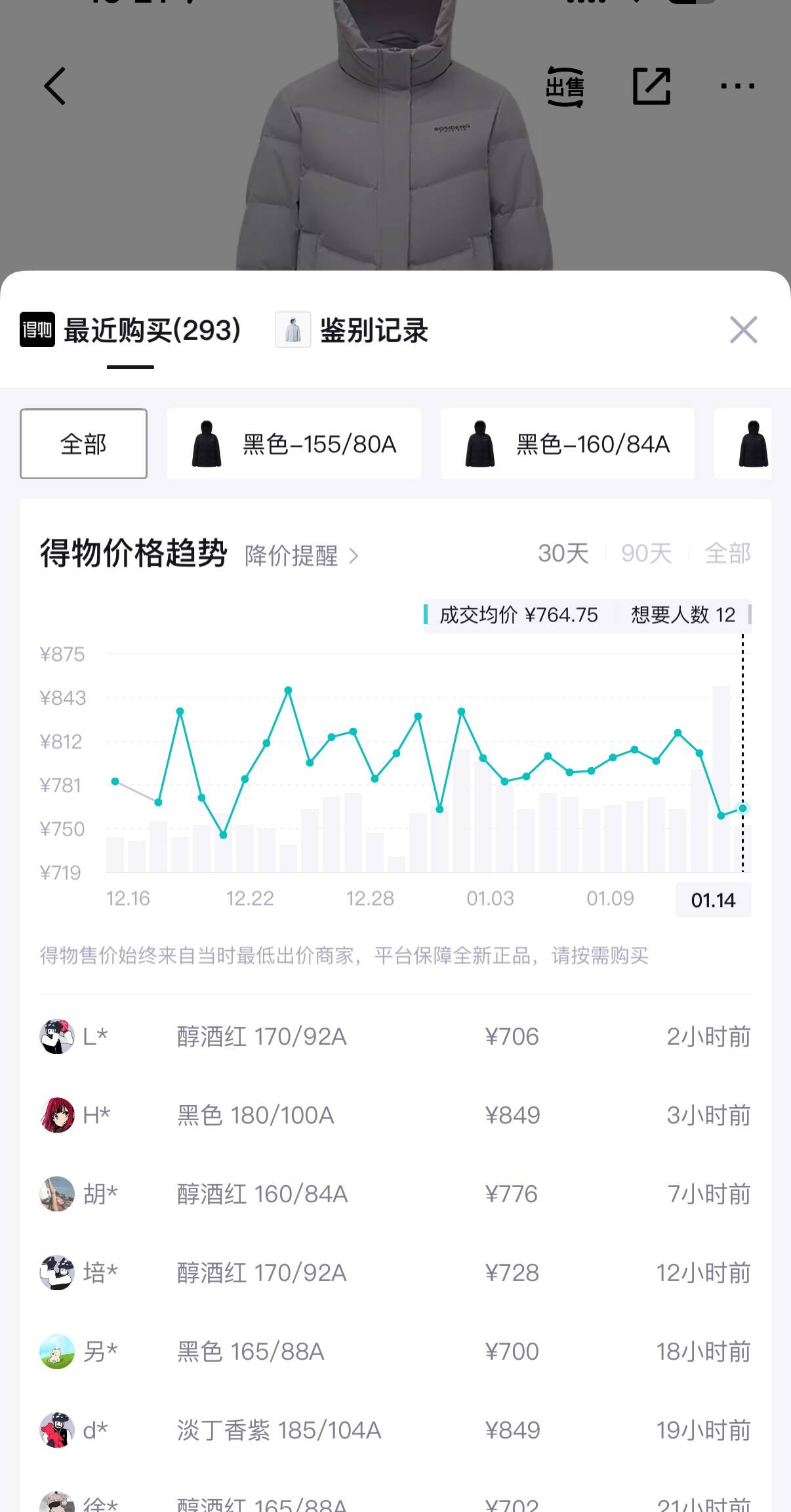This screenshot has width=791, height=1512.
Task: Close the purchase records sheet
Action: (x=743, y=329)
